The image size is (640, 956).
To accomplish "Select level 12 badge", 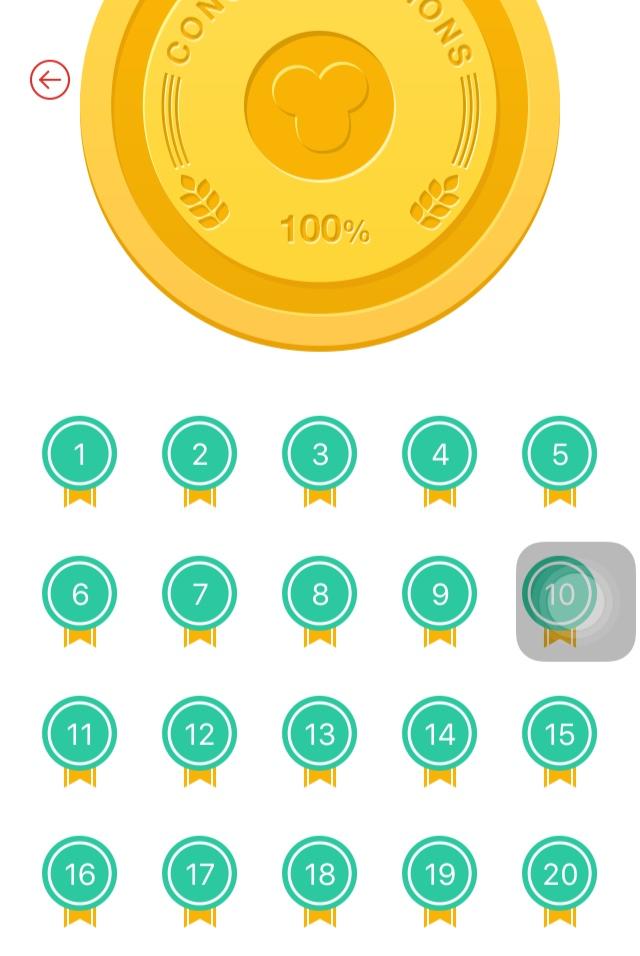I will pos(200,735).
